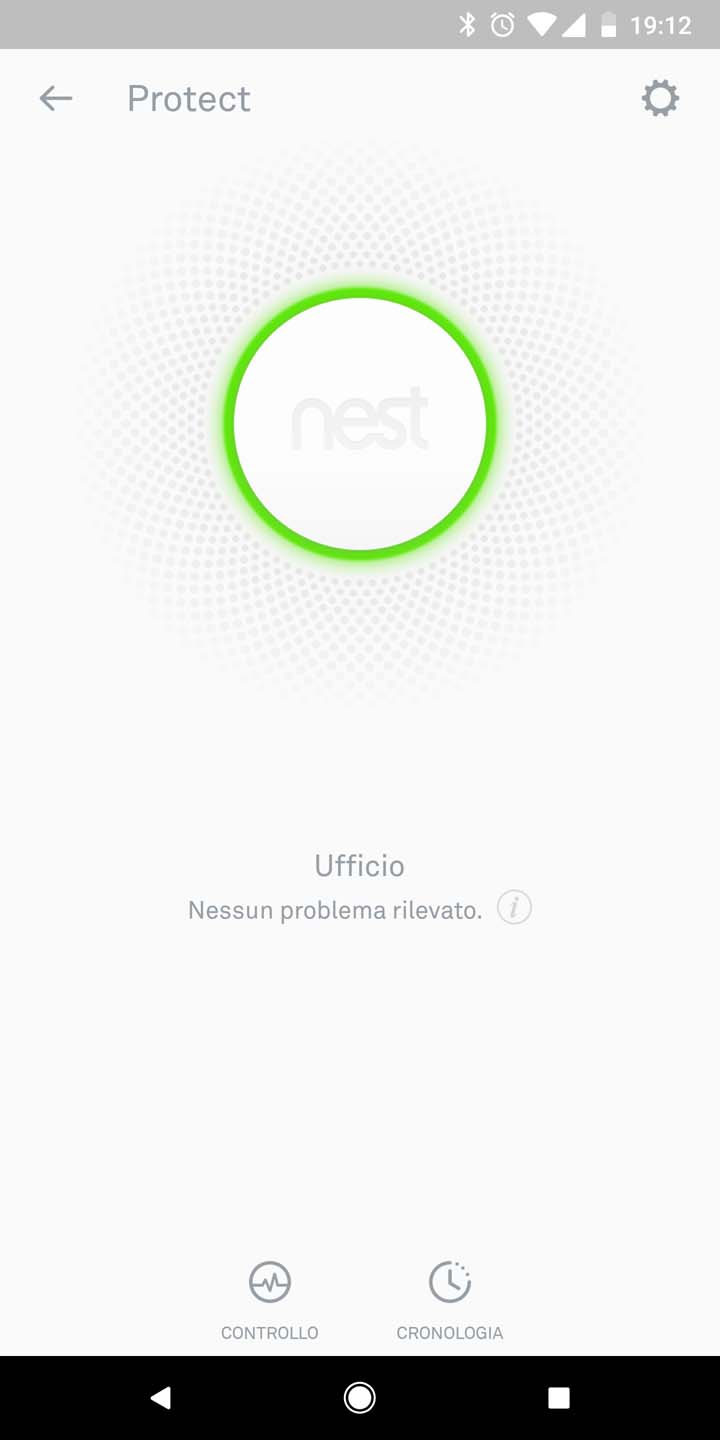
Task: Tap the info icon beside Nessun problema rilevato
Action: pyautogui.click(x=514, y=908)
